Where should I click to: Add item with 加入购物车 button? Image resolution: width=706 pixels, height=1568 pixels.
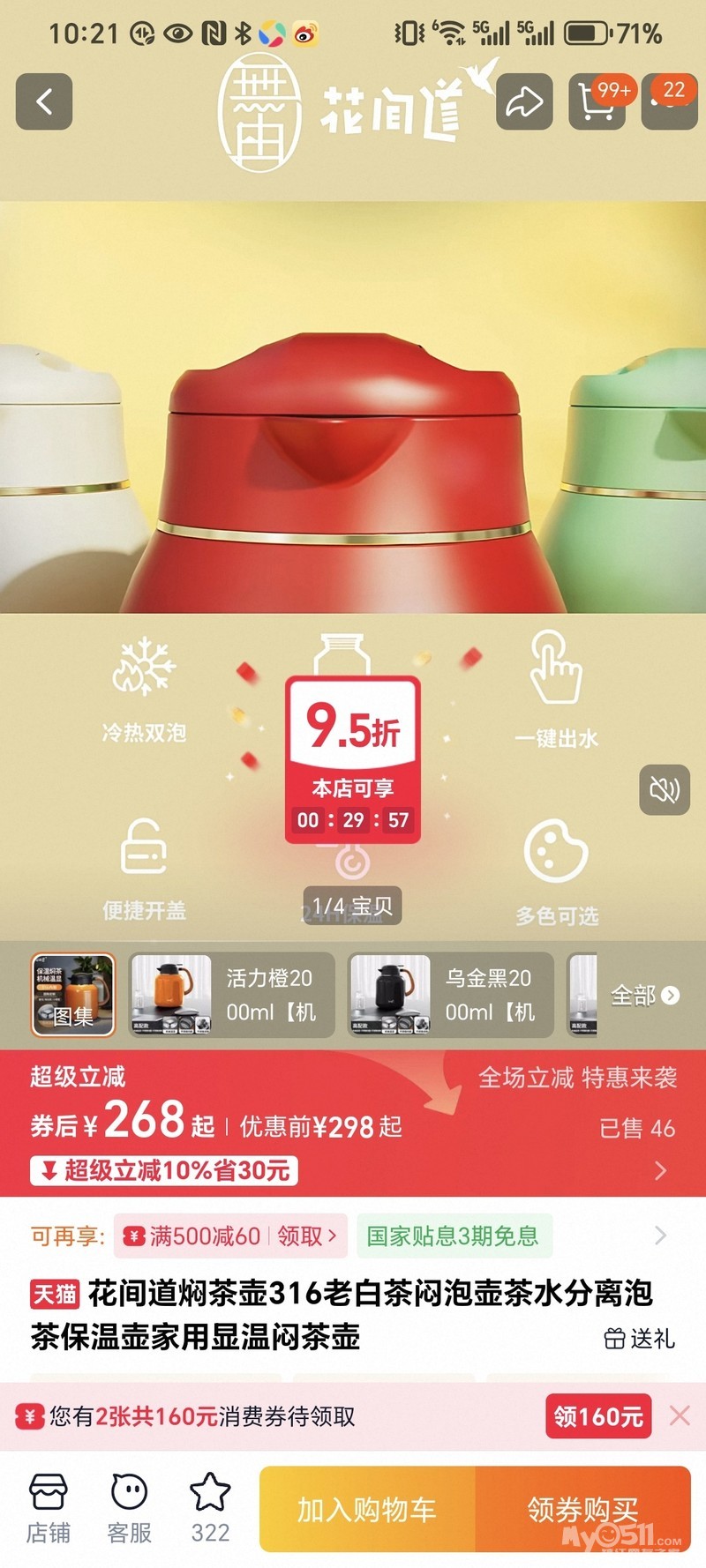point(367,1510)
